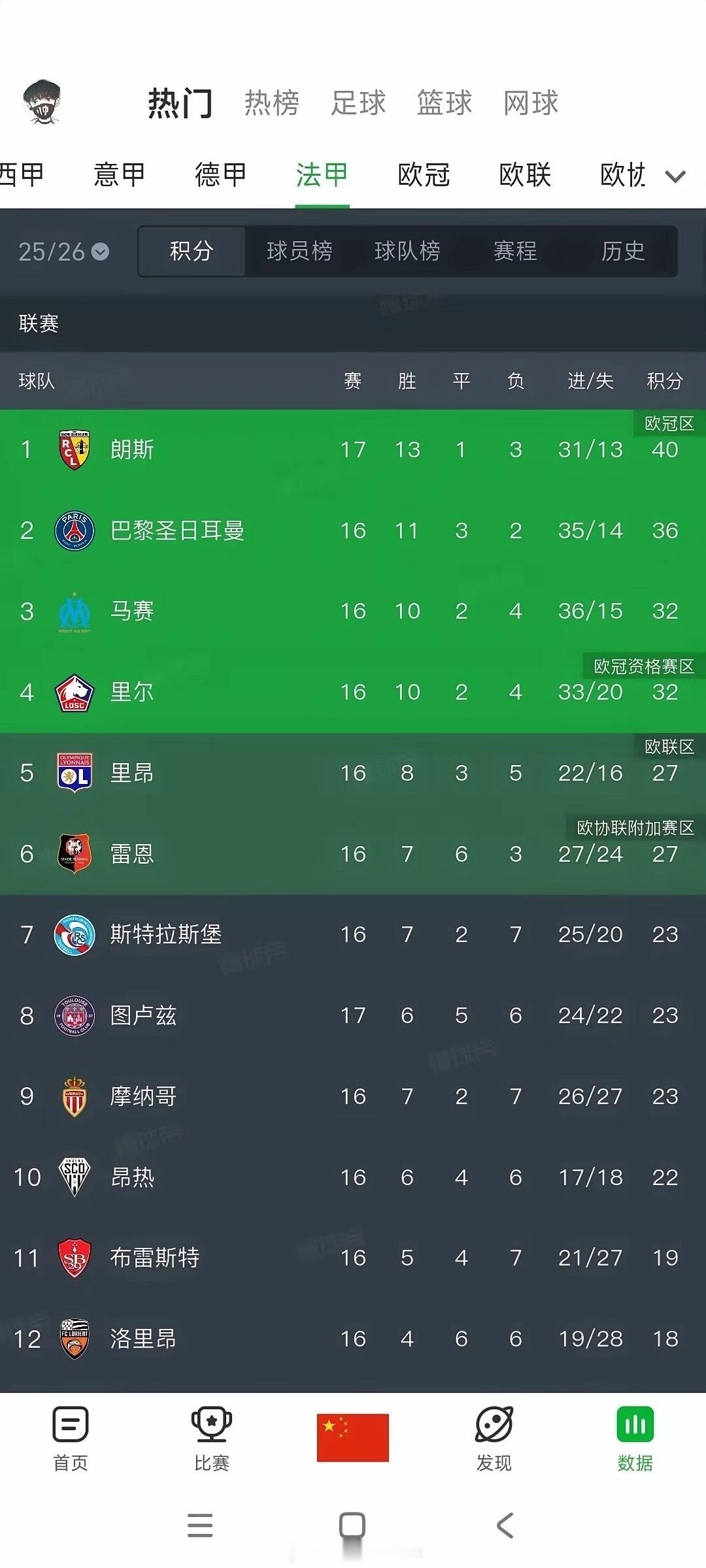Click the 马赛 team logo
This screenshot has height=1568, width=706.
[74, 611]
